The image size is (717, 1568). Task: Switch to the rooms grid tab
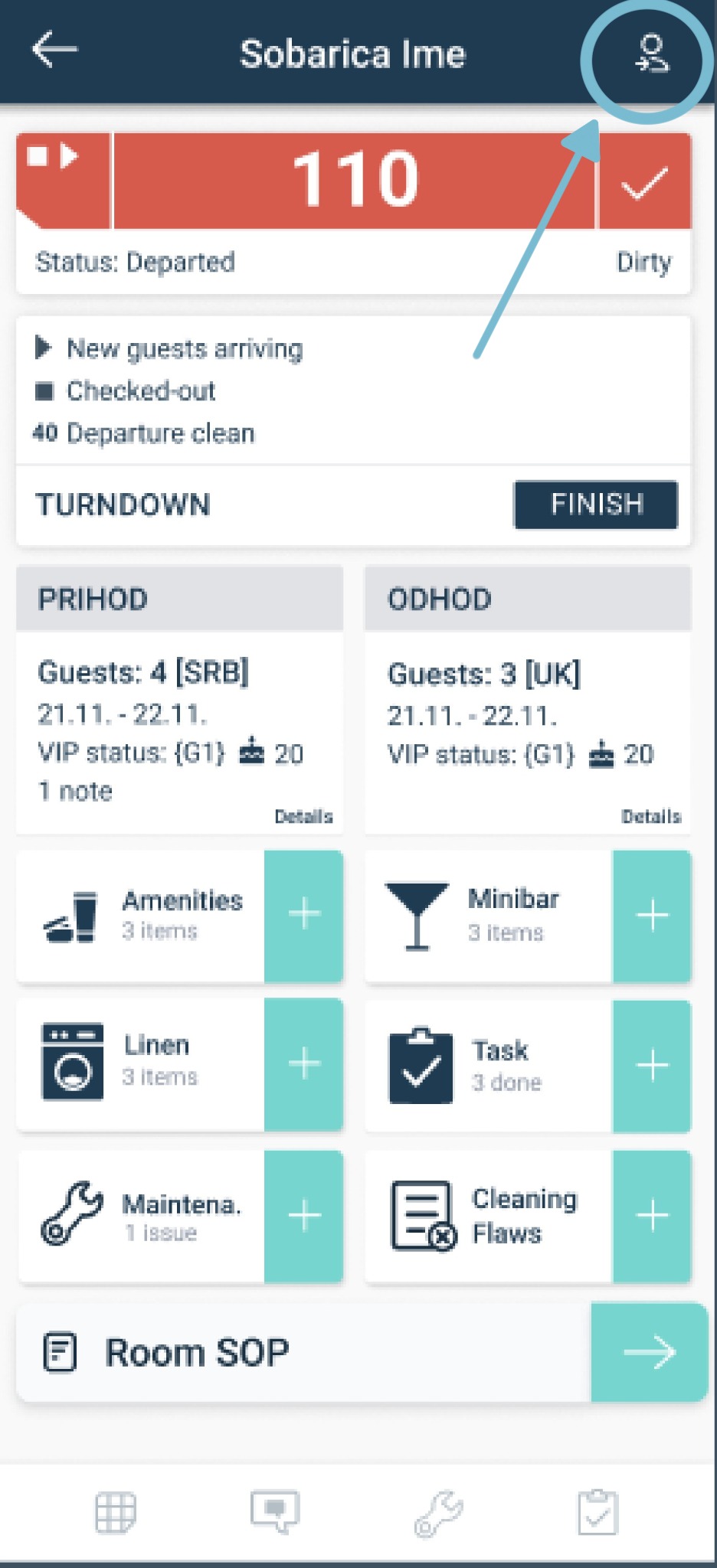[116, 1513]
